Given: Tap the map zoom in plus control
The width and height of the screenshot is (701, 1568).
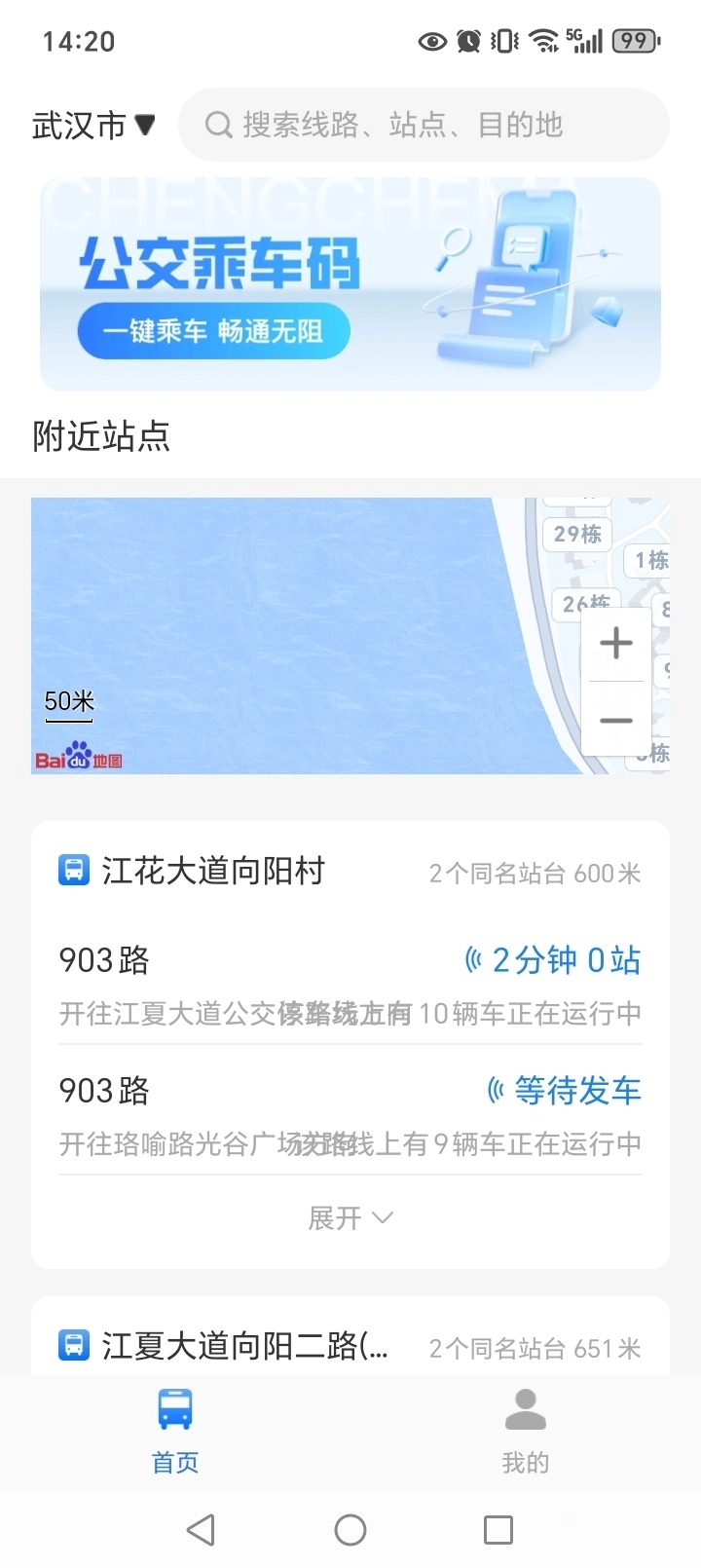Looking at the screenshot, I should [615, 642].
